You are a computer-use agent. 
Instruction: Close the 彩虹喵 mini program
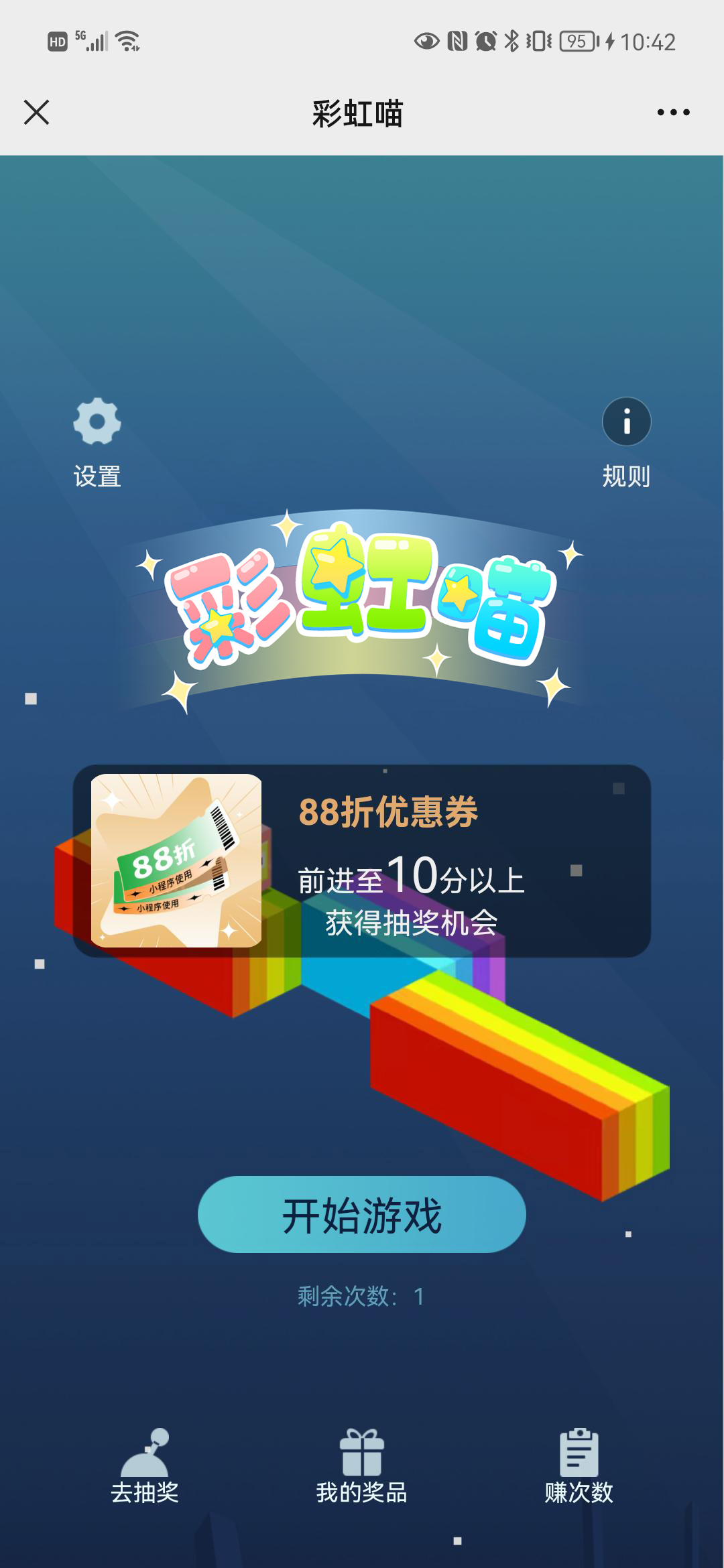click(37, 113)
